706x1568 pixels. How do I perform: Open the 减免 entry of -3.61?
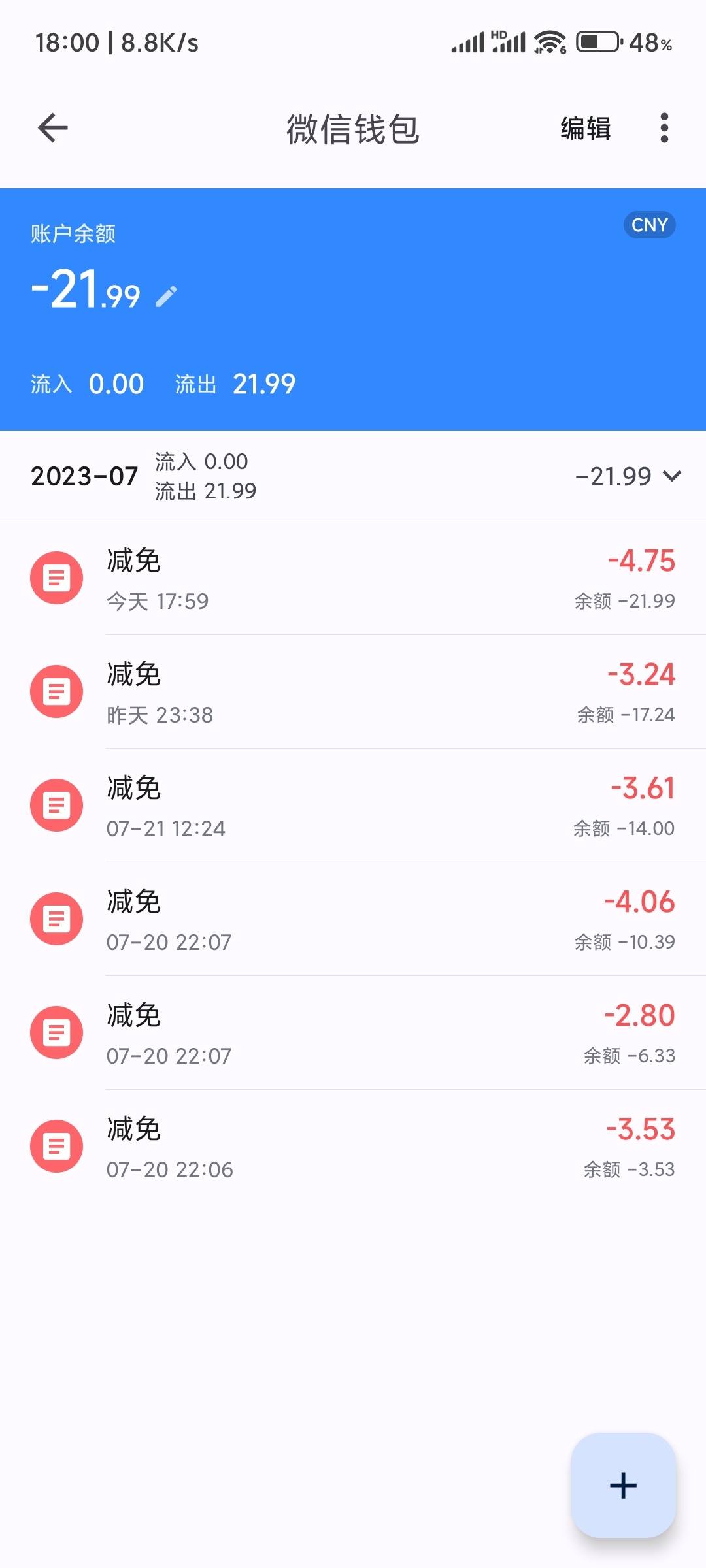[353, 806]
